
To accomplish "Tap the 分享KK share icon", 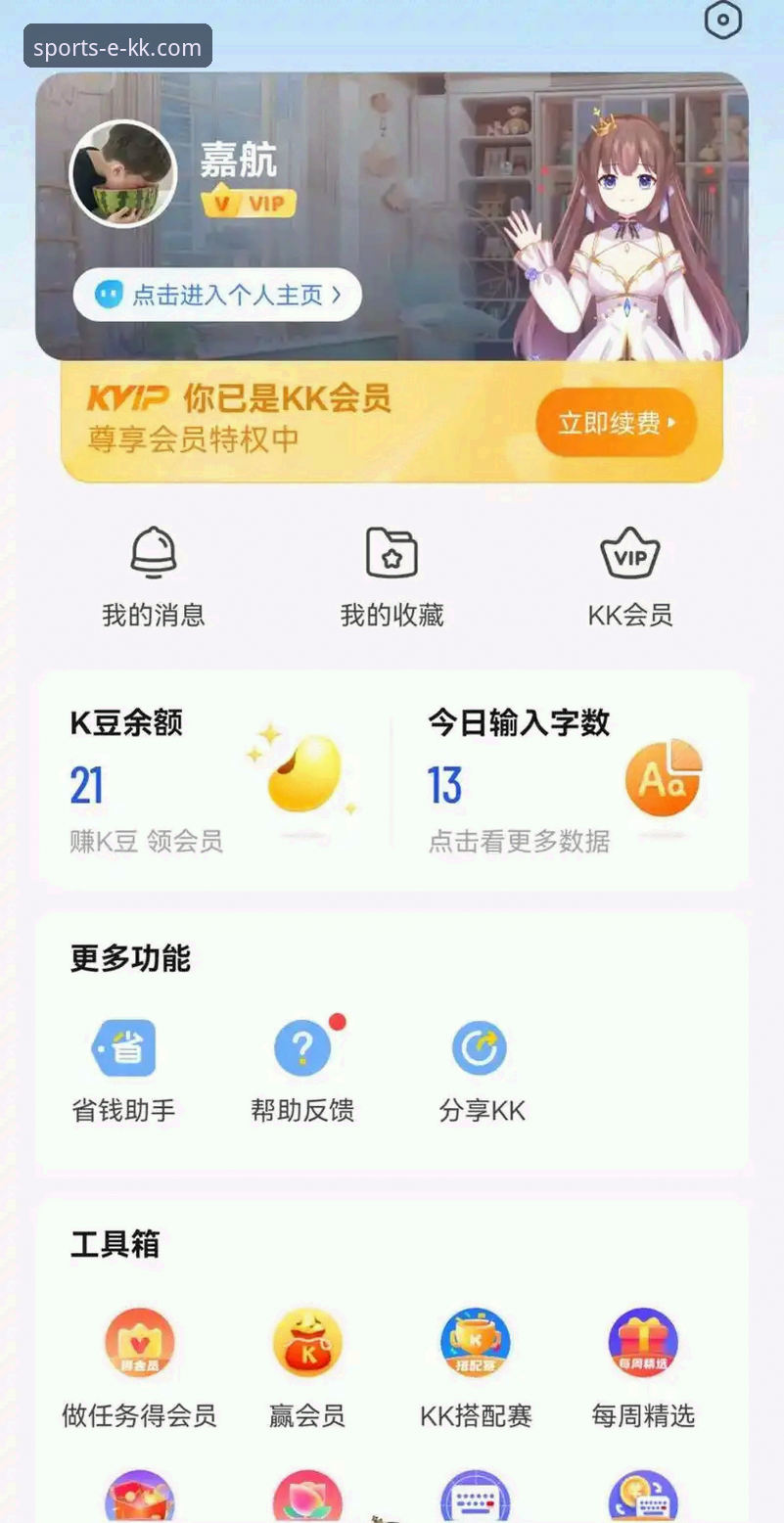I will coord(479,1047).
